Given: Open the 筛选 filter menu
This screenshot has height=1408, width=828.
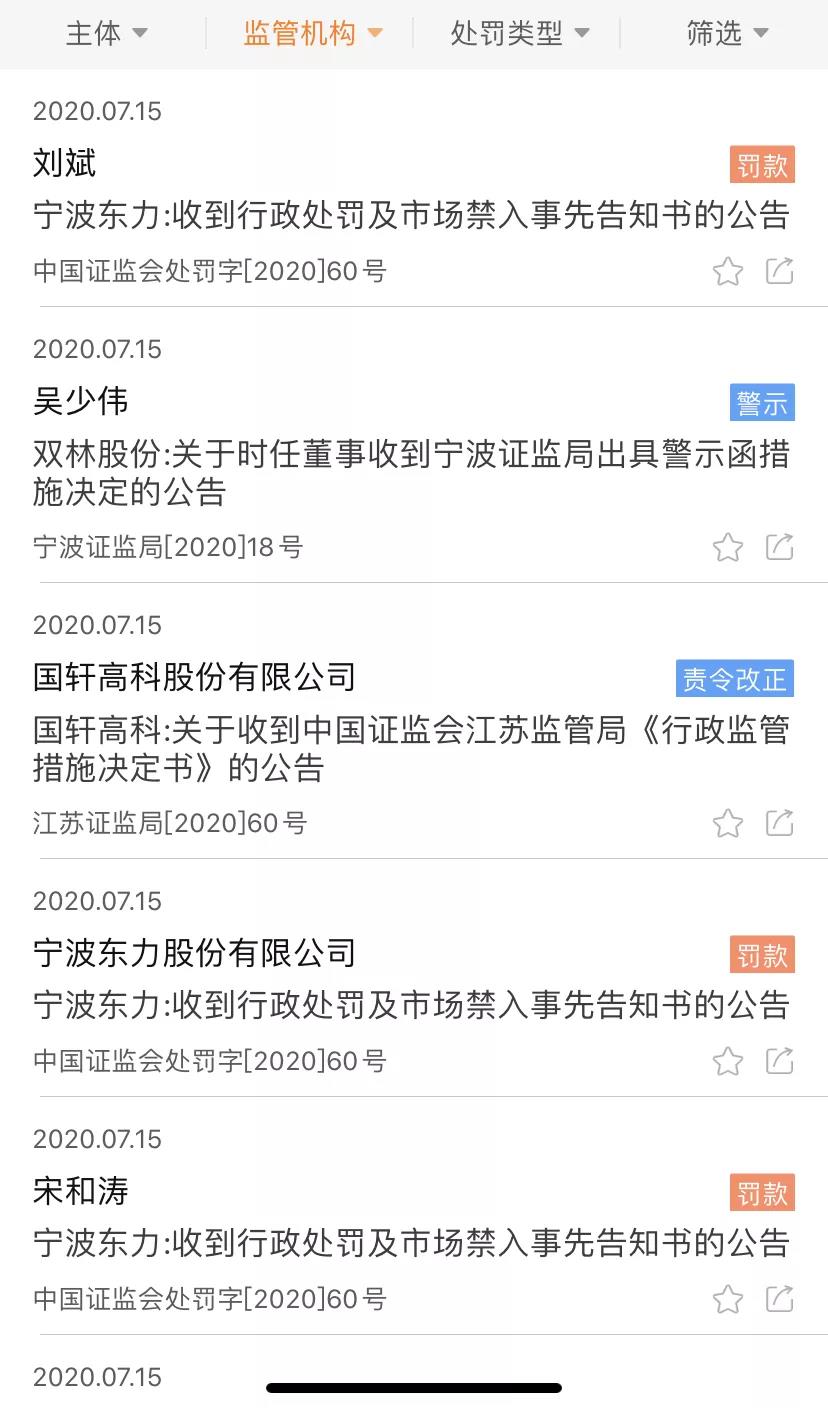Looking at the screenshot, I should point(727,34).
